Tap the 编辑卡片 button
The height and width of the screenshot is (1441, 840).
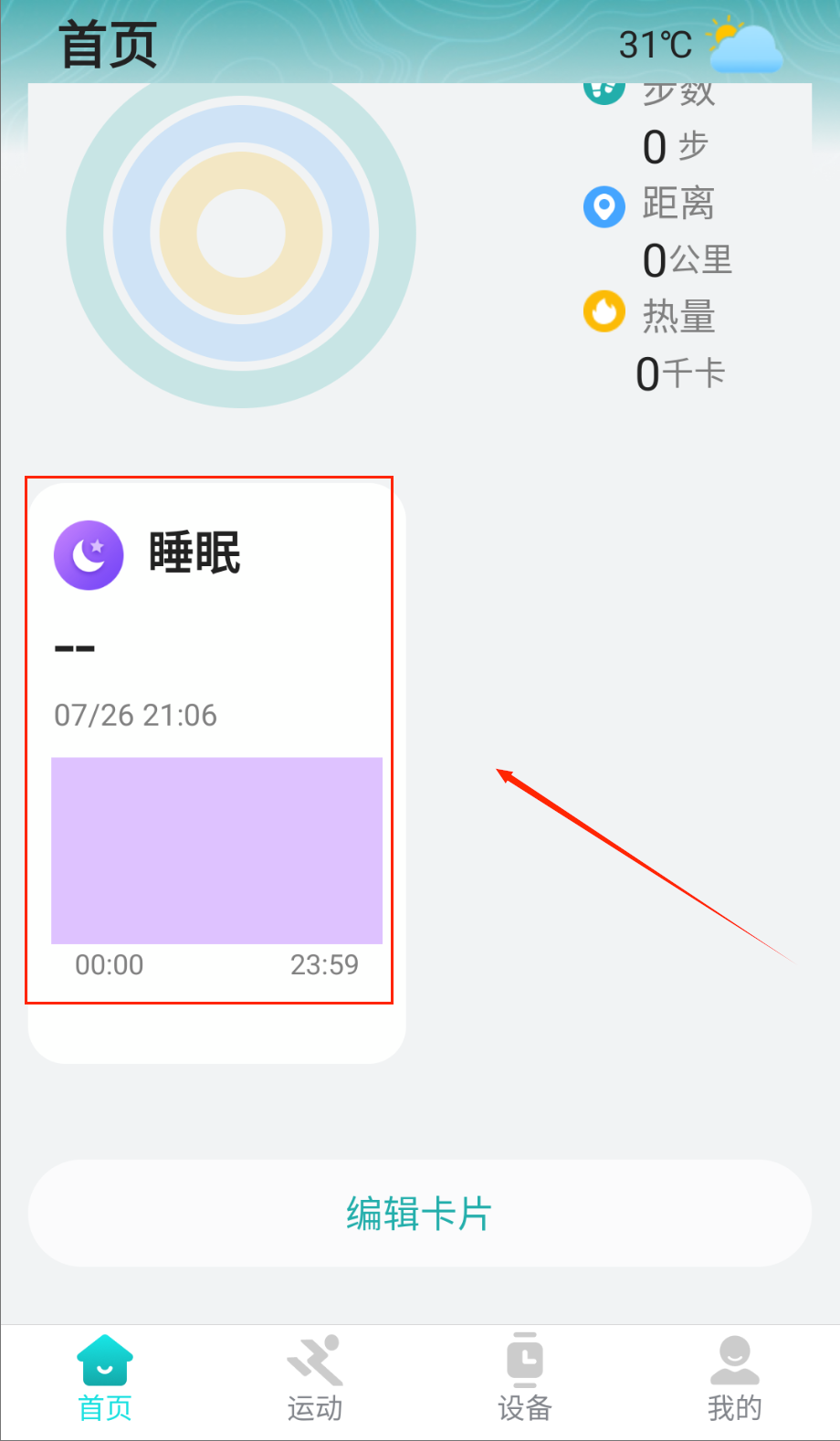click(x=419, y=1214)
